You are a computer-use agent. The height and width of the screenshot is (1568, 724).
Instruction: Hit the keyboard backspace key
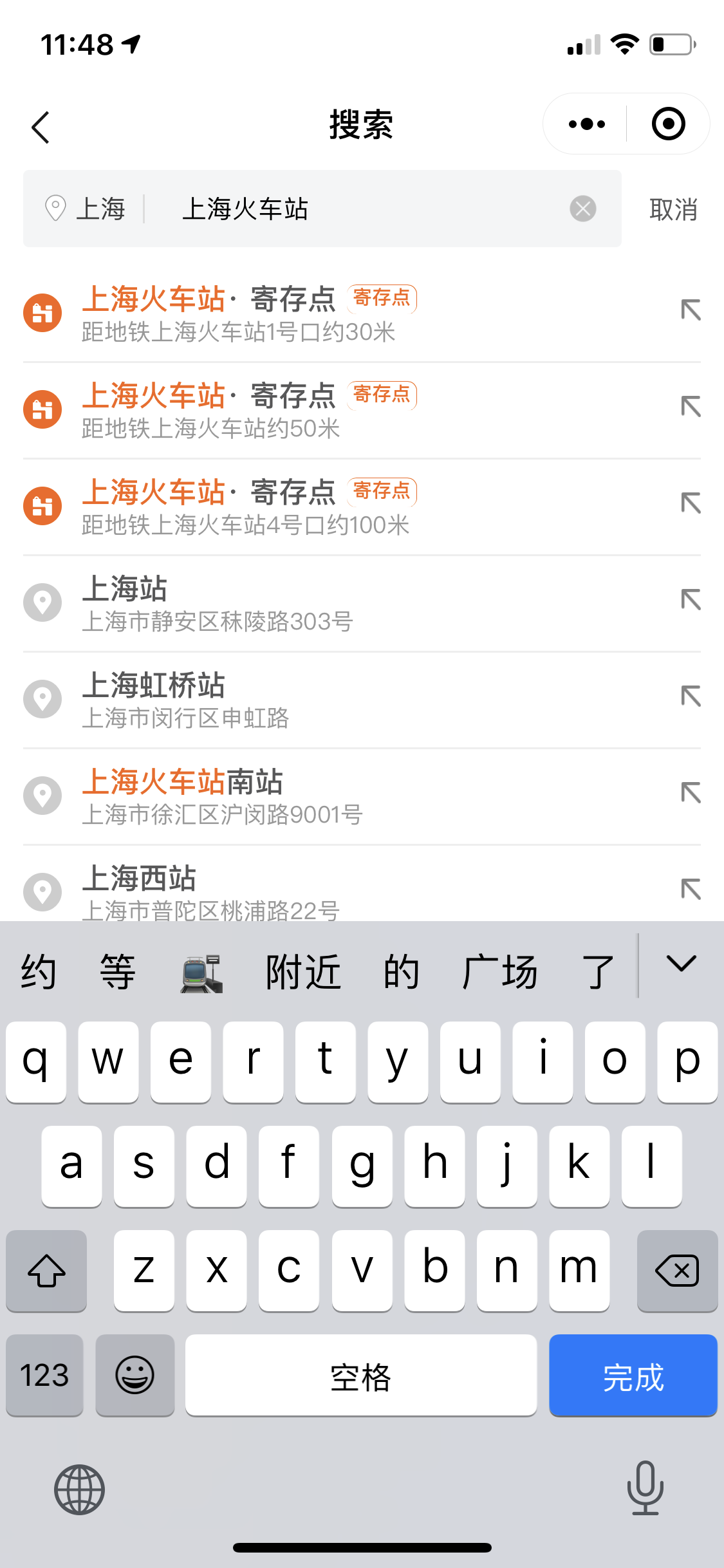[x=676, y=1271]
